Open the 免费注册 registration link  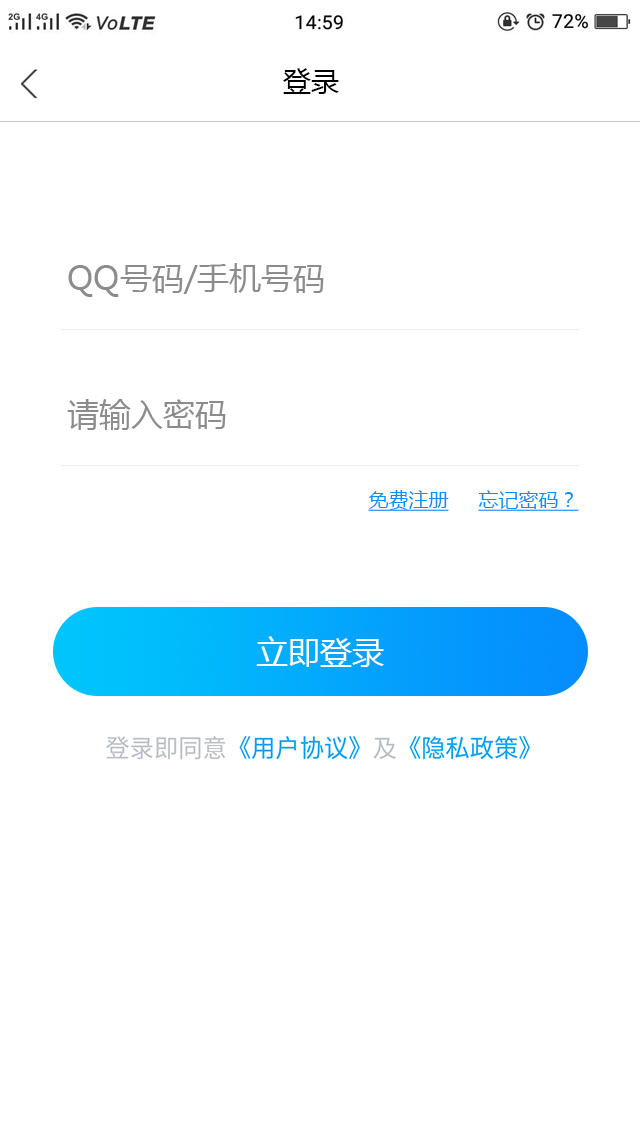coord(408,500)
